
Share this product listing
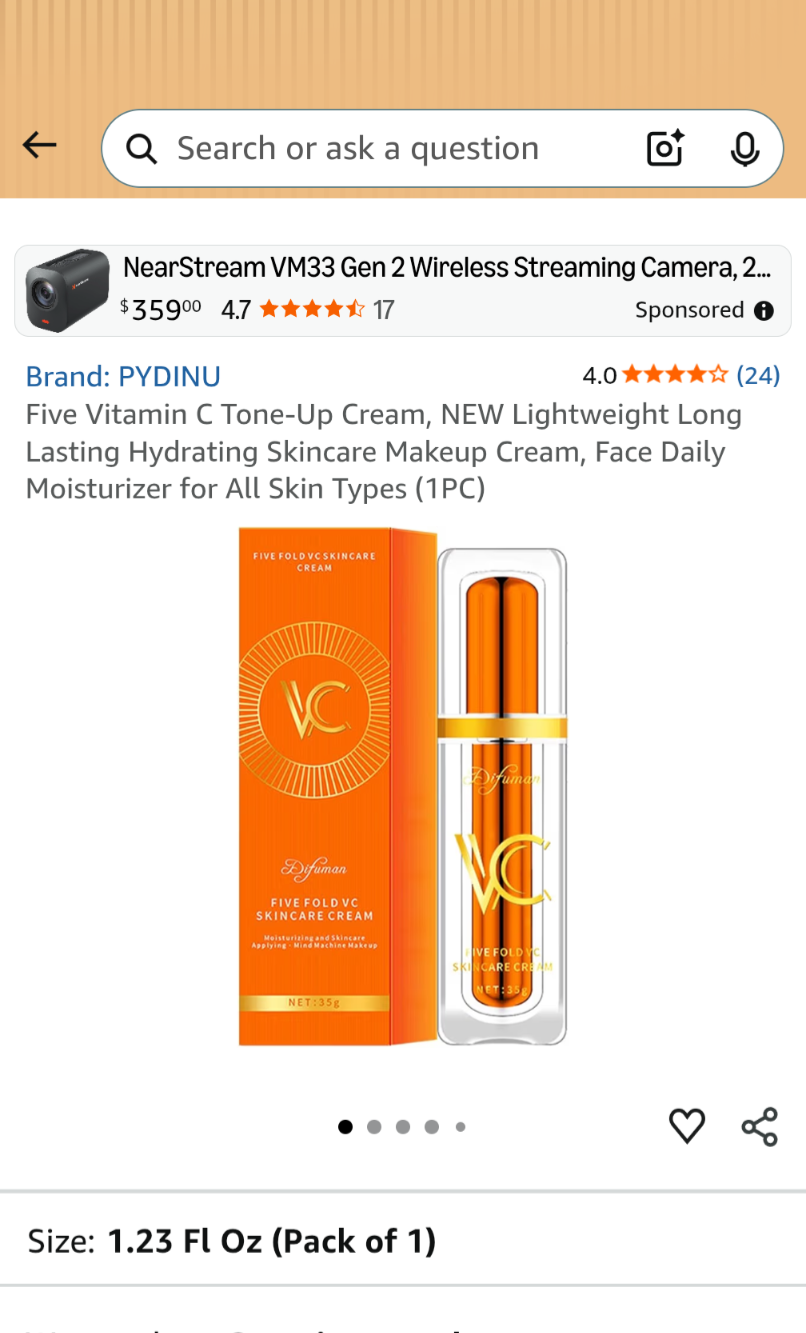pos(759,1126)
